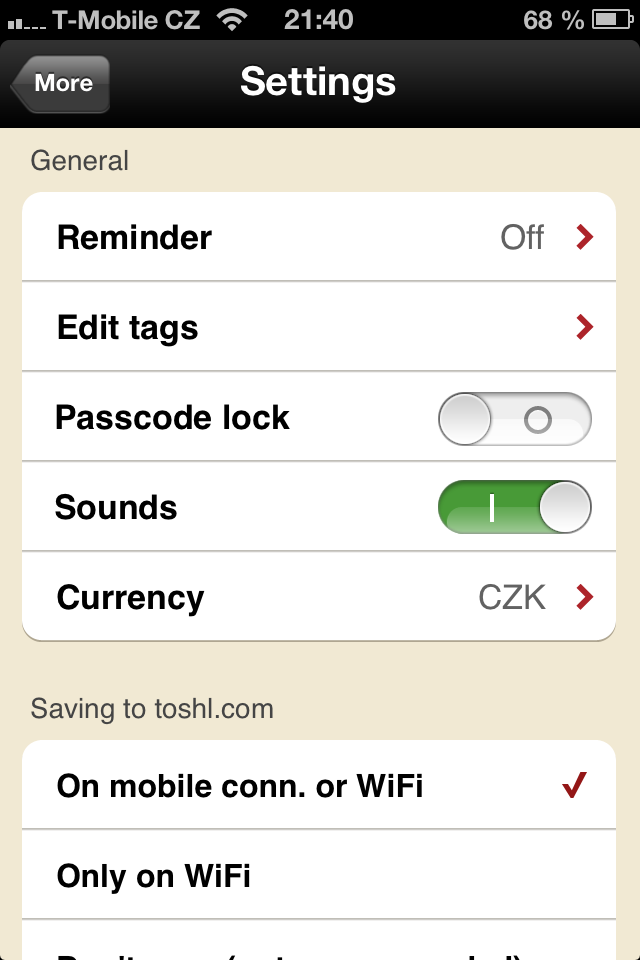Viewport: 640px width, 960px height.
Task: Open the Reminder setting
Action: click(x=318, y=238)
